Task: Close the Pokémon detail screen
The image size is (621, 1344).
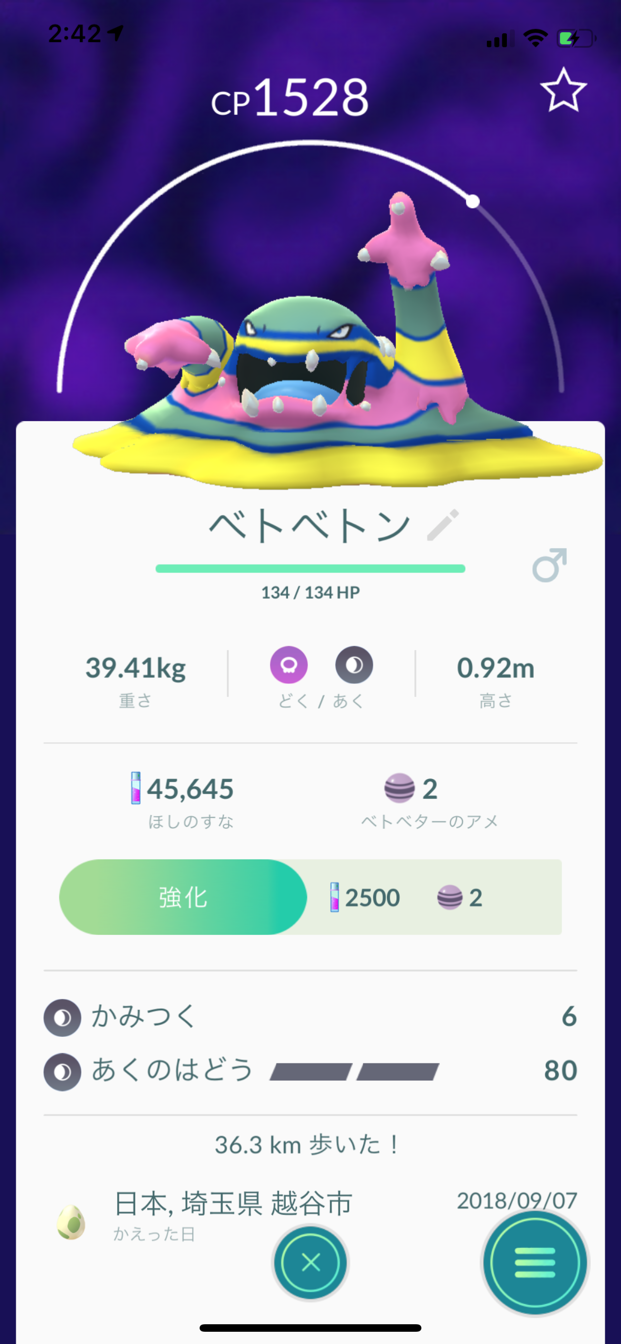Action: click(x=310, y=1262)
